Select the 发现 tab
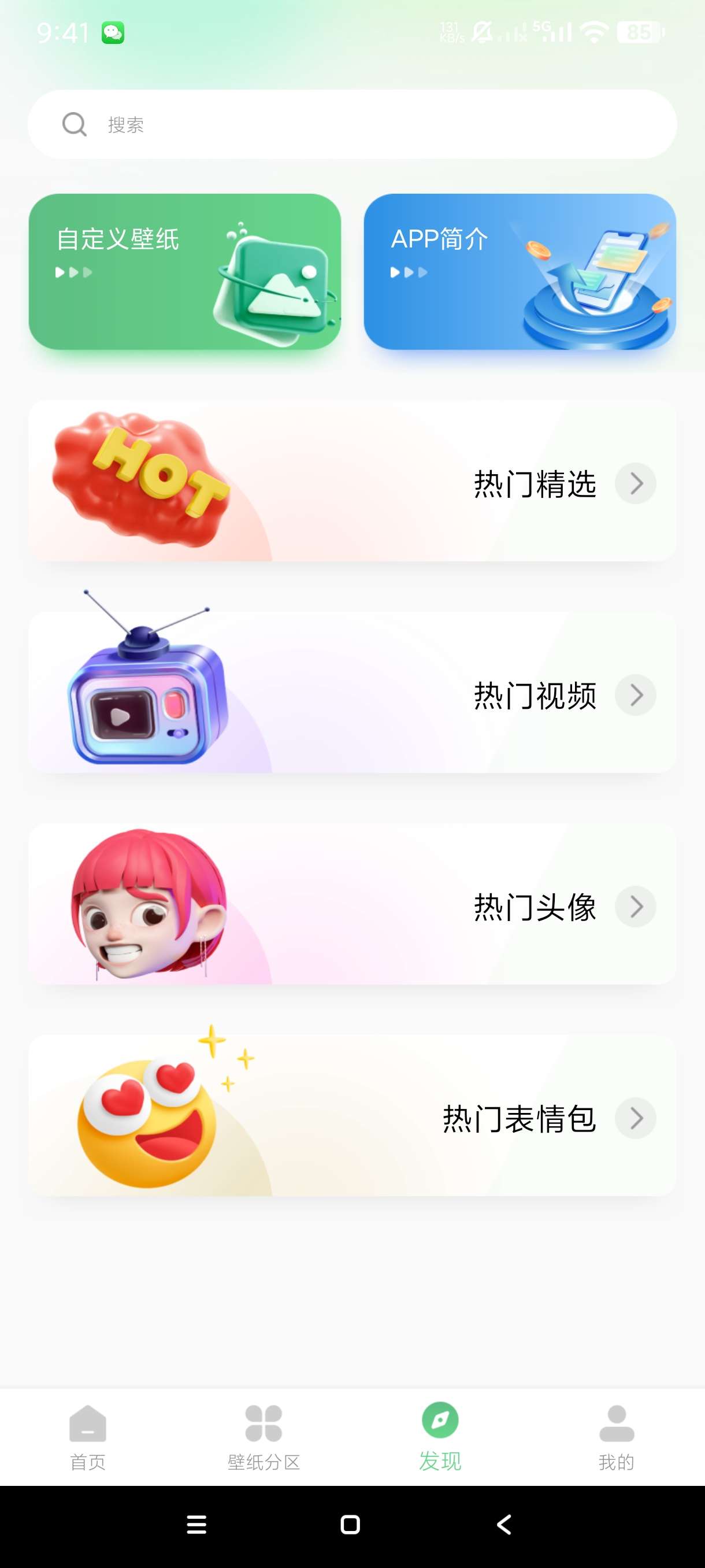 440,1438
